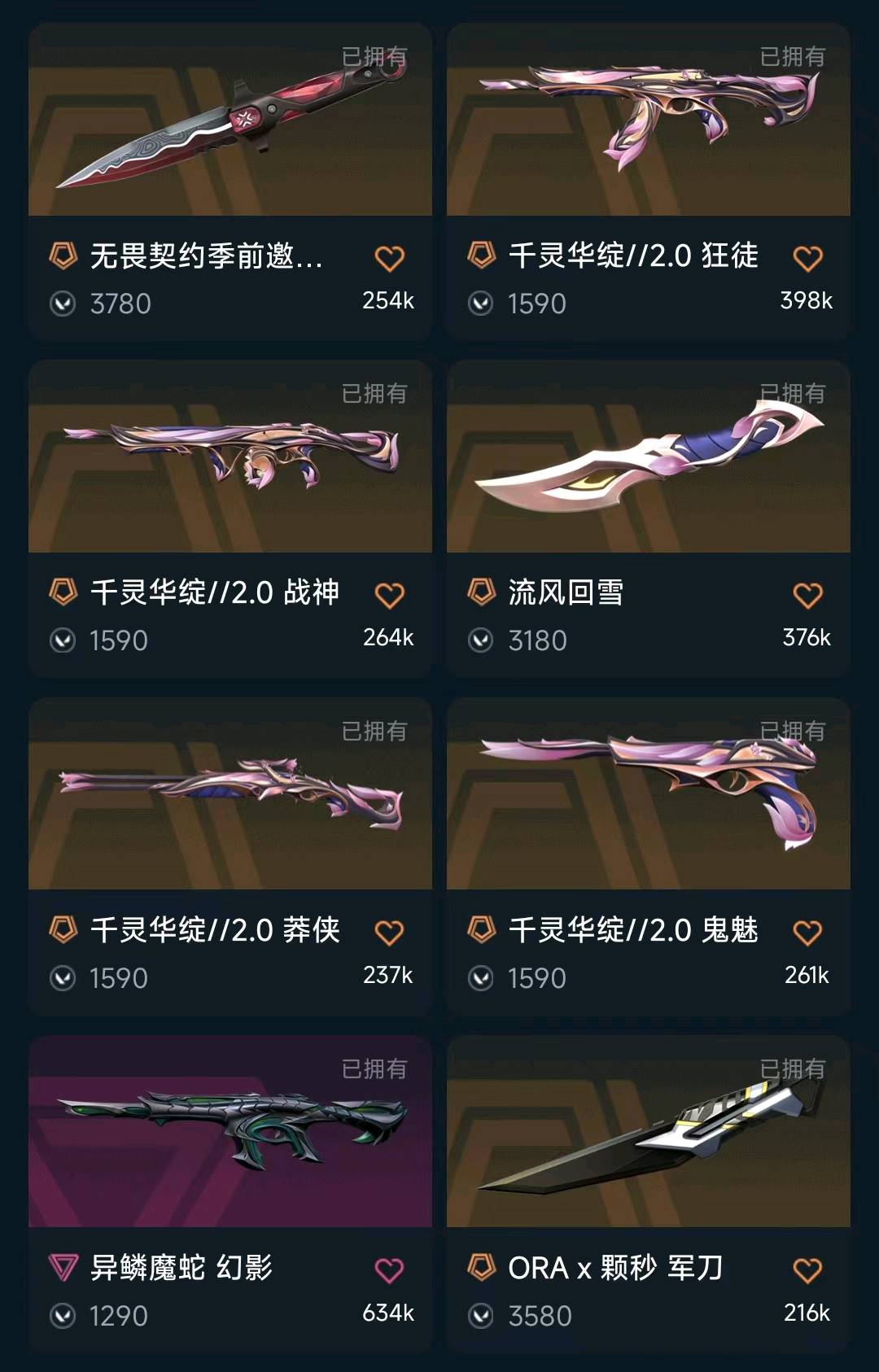Like the ORA x 颗秒 军刀 skin
879x1372 pixels.
(x=807, y=1270)
